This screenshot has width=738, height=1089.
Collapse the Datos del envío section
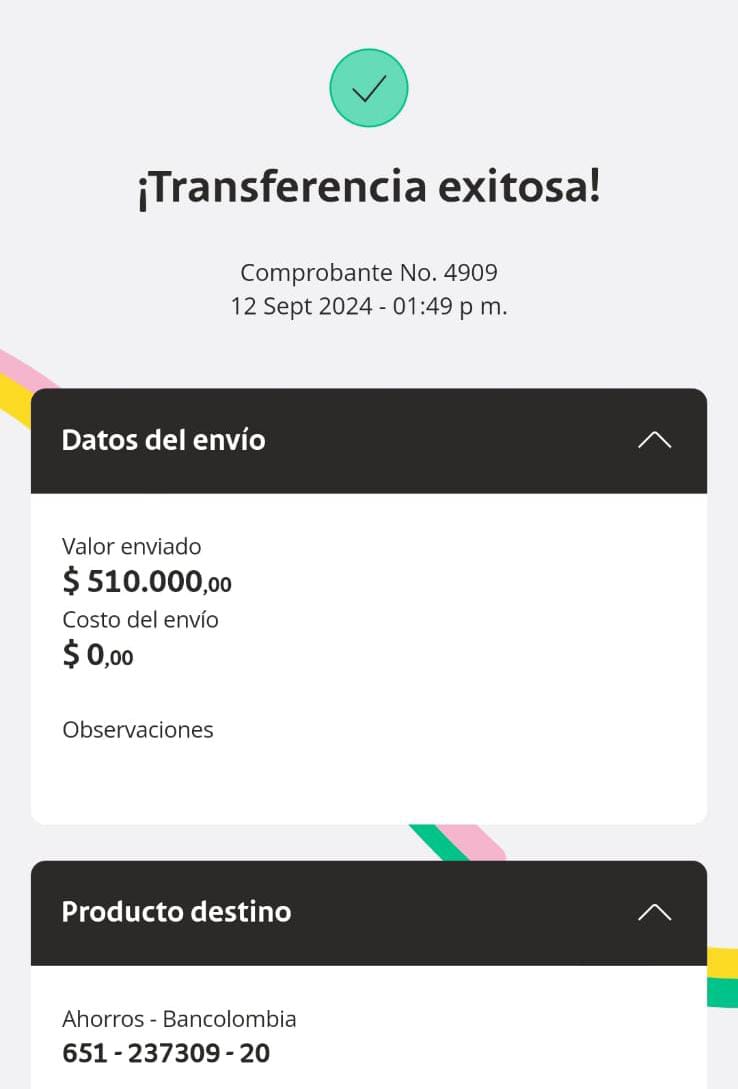(x=654, y=440)
